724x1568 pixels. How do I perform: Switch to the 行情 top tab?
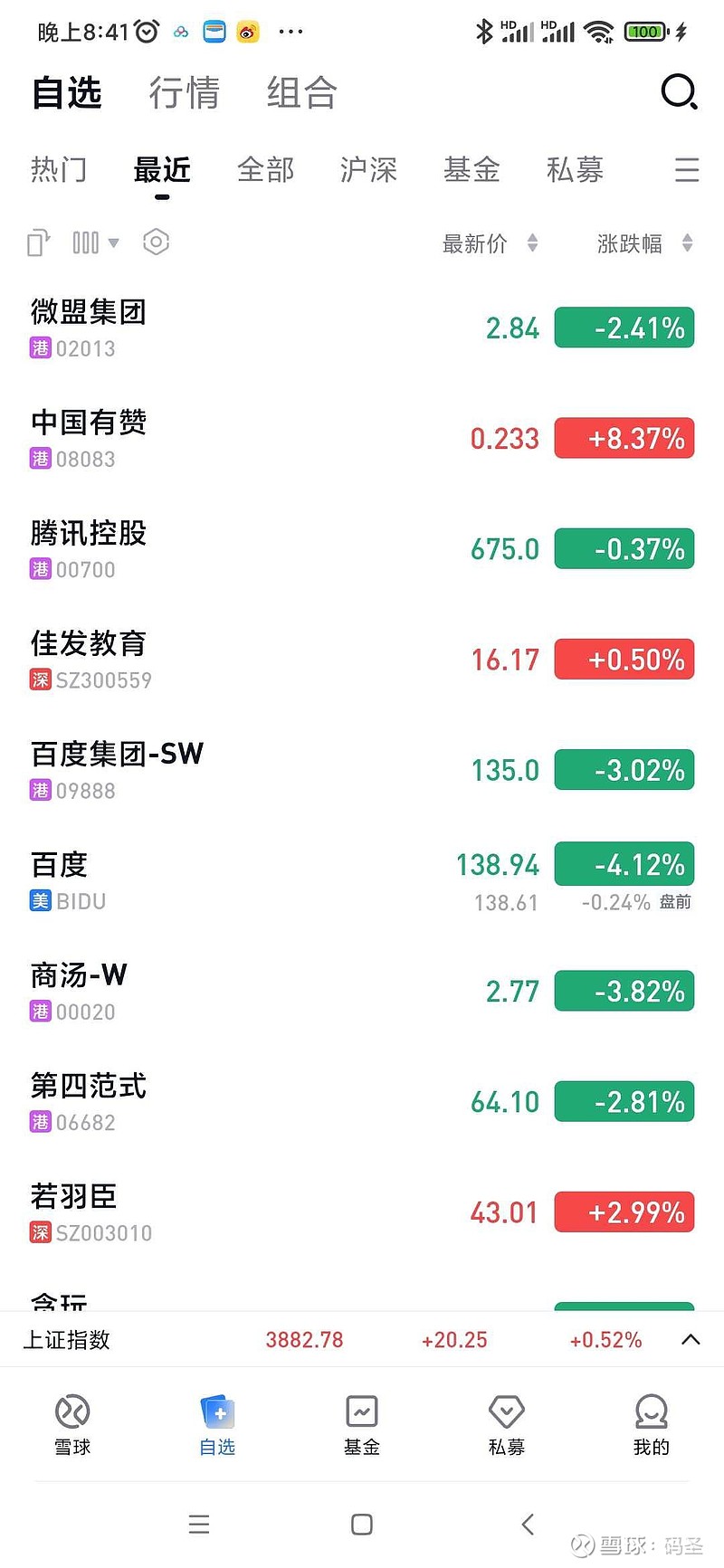pyautogui.click(x=185, y=93)
